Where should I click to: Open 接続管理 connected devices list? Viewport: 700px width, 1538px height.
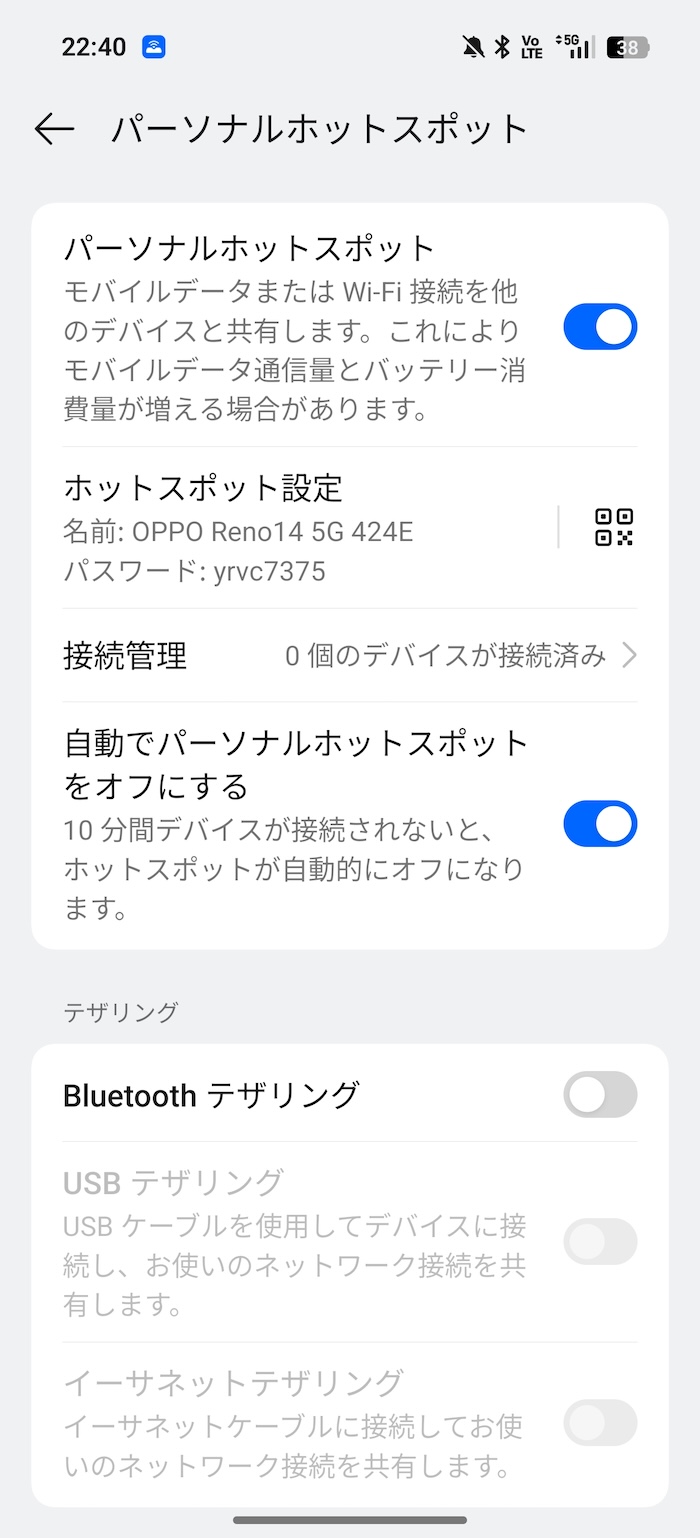click(350, 656)
